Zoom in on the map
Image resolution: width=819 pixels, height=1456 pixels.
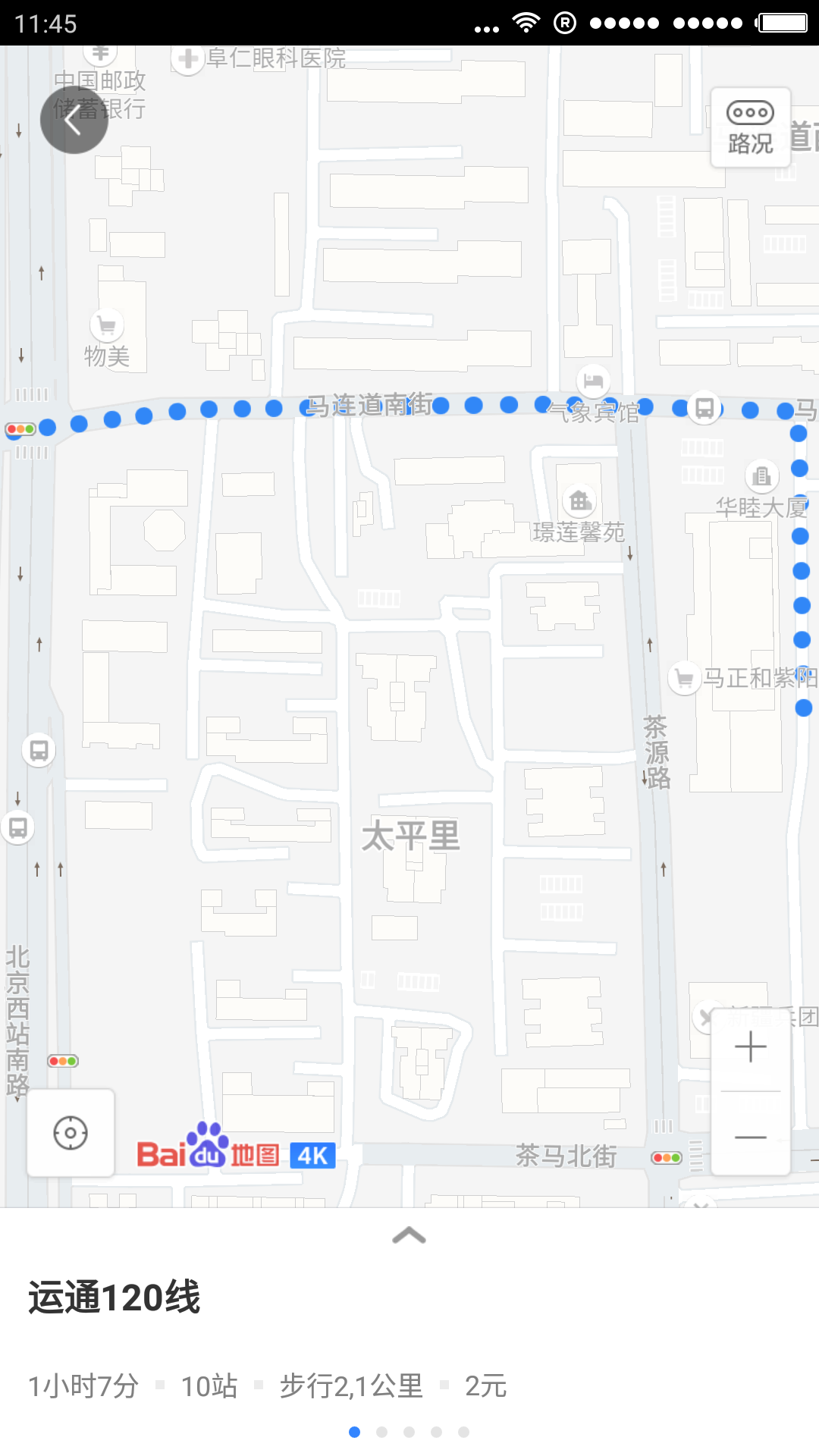coord(750,1047)
